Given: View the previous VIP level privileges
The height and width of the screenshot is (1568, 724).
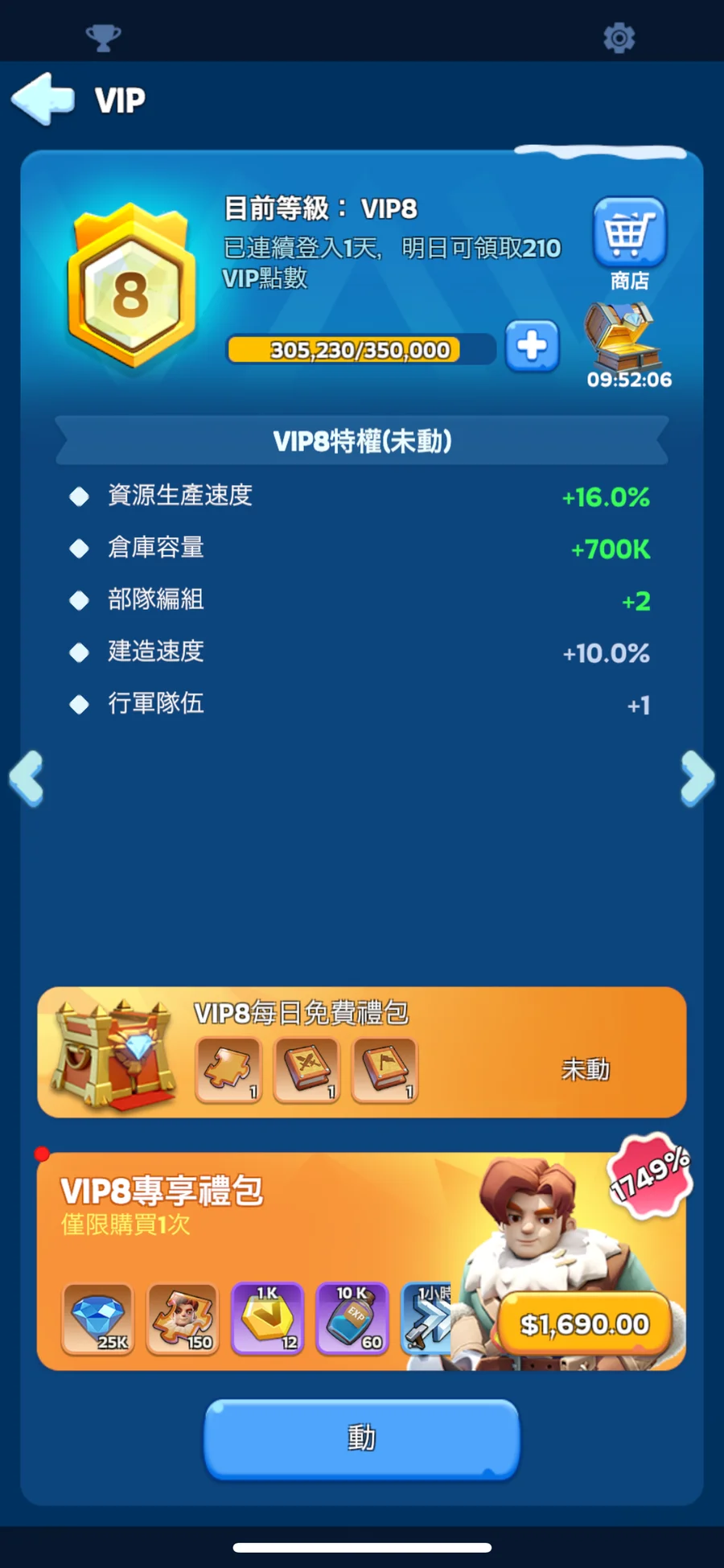Looking at the screenshot, I should tap(27, 778).
